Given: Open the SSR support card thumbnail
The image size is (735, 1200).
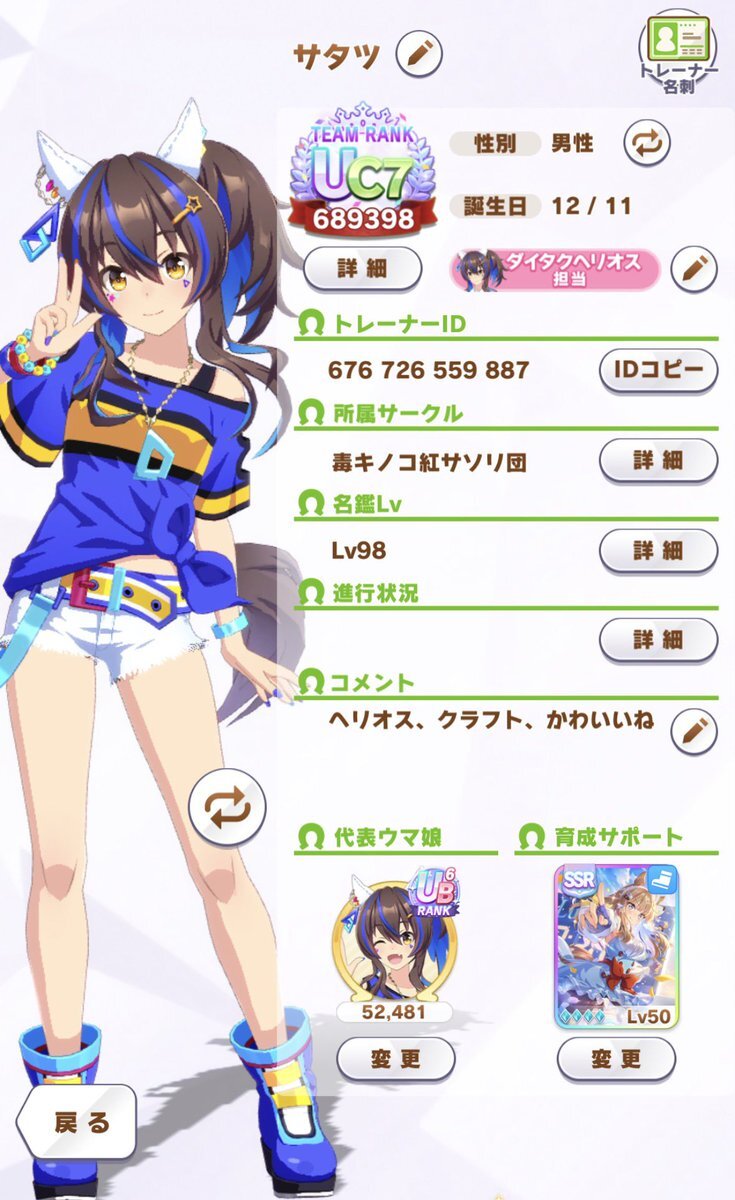Looking at the screenshot, I should click(x=616, y=946).
